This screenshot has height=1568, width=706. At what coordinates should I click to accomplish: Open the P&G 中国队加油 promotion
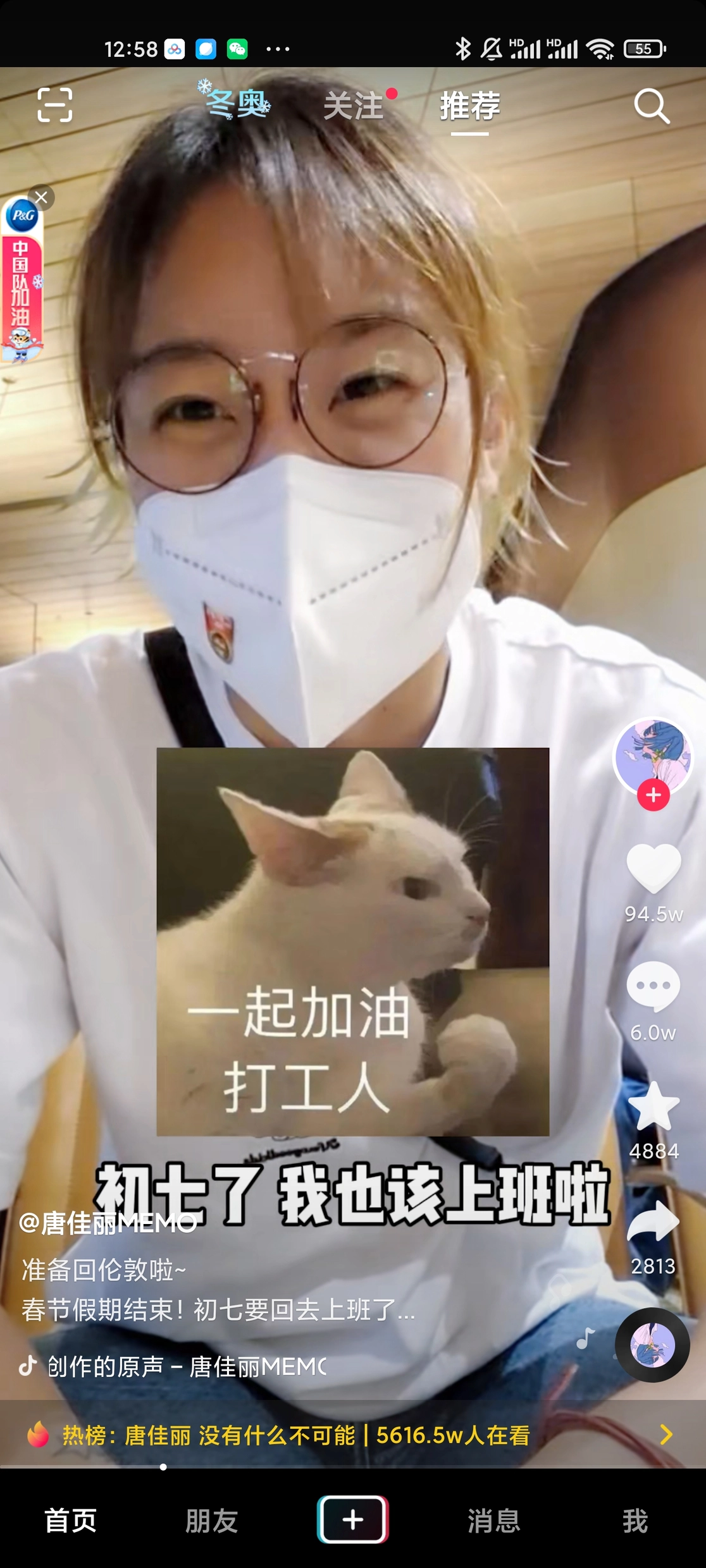tap(22, 285)
